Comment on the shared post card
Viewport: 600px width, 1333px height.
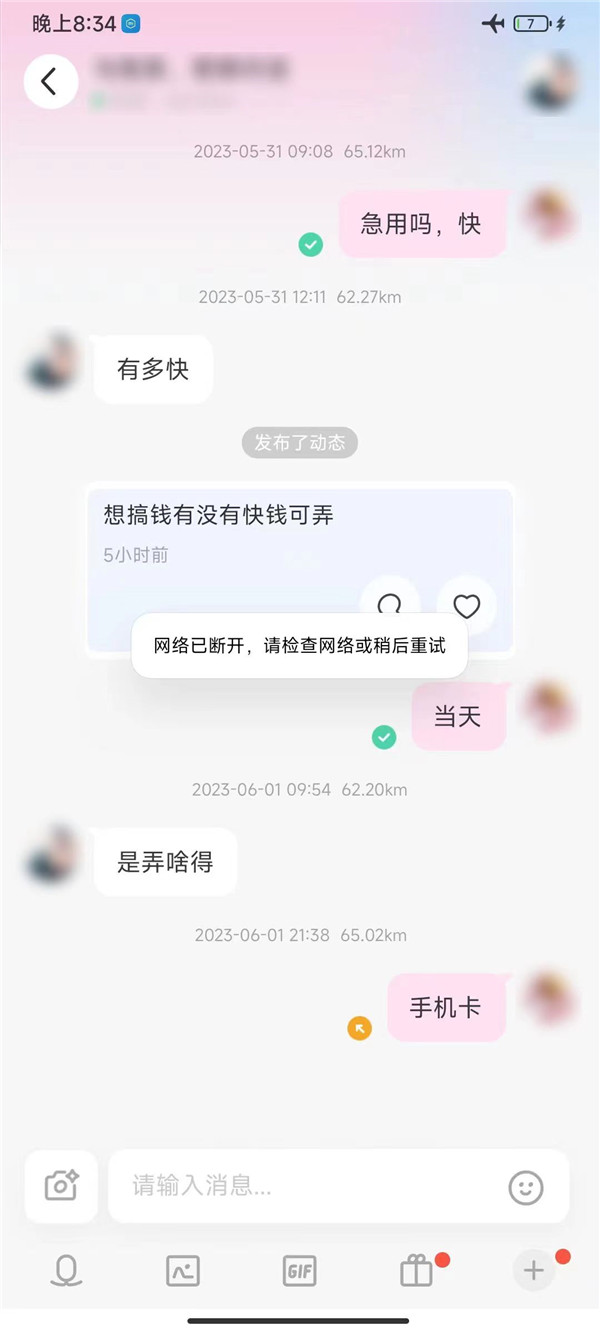(x=390, y=603)
